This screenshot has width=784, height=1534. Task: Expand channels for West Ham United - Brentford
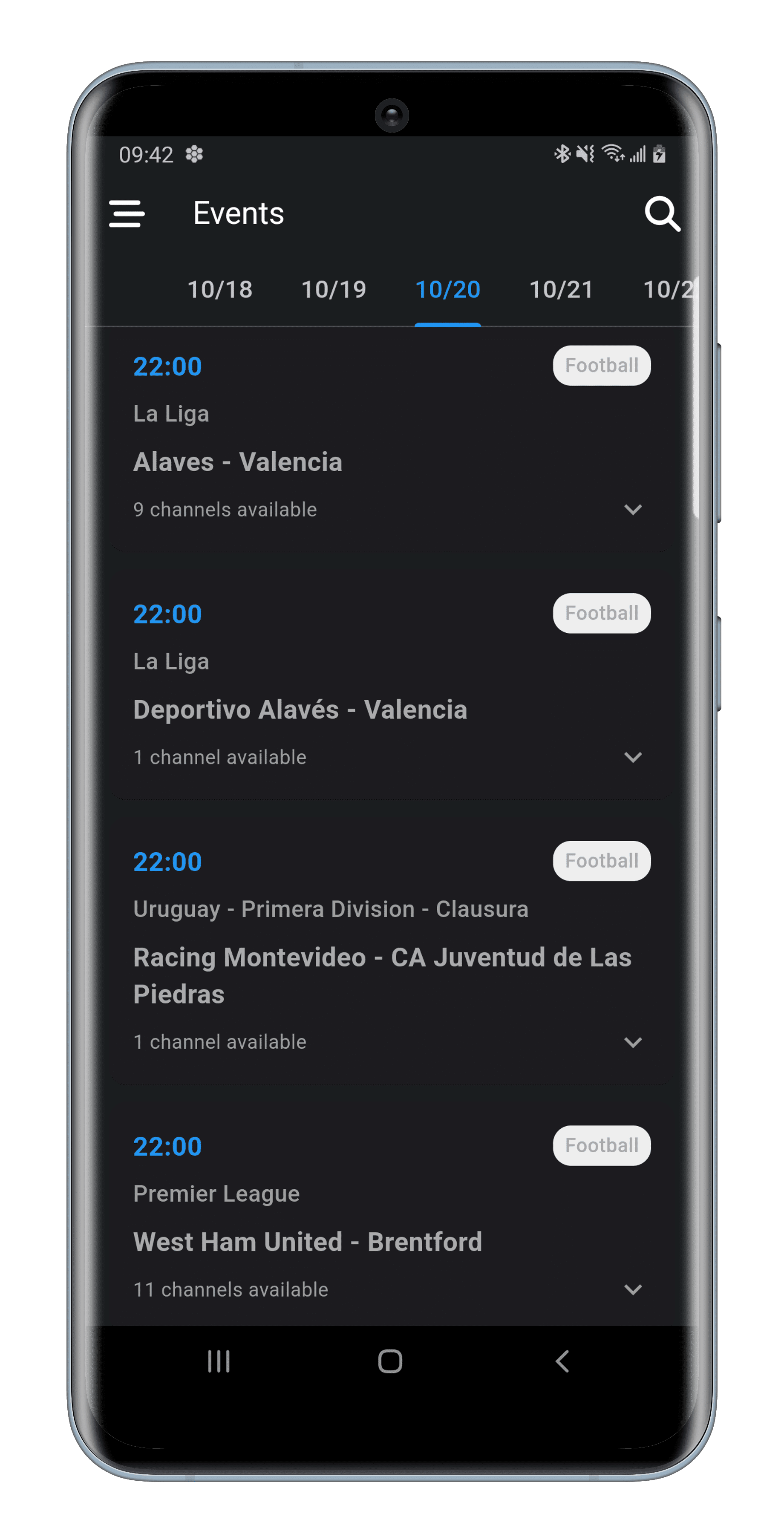pyautogui.click(x=633, y=1290)
